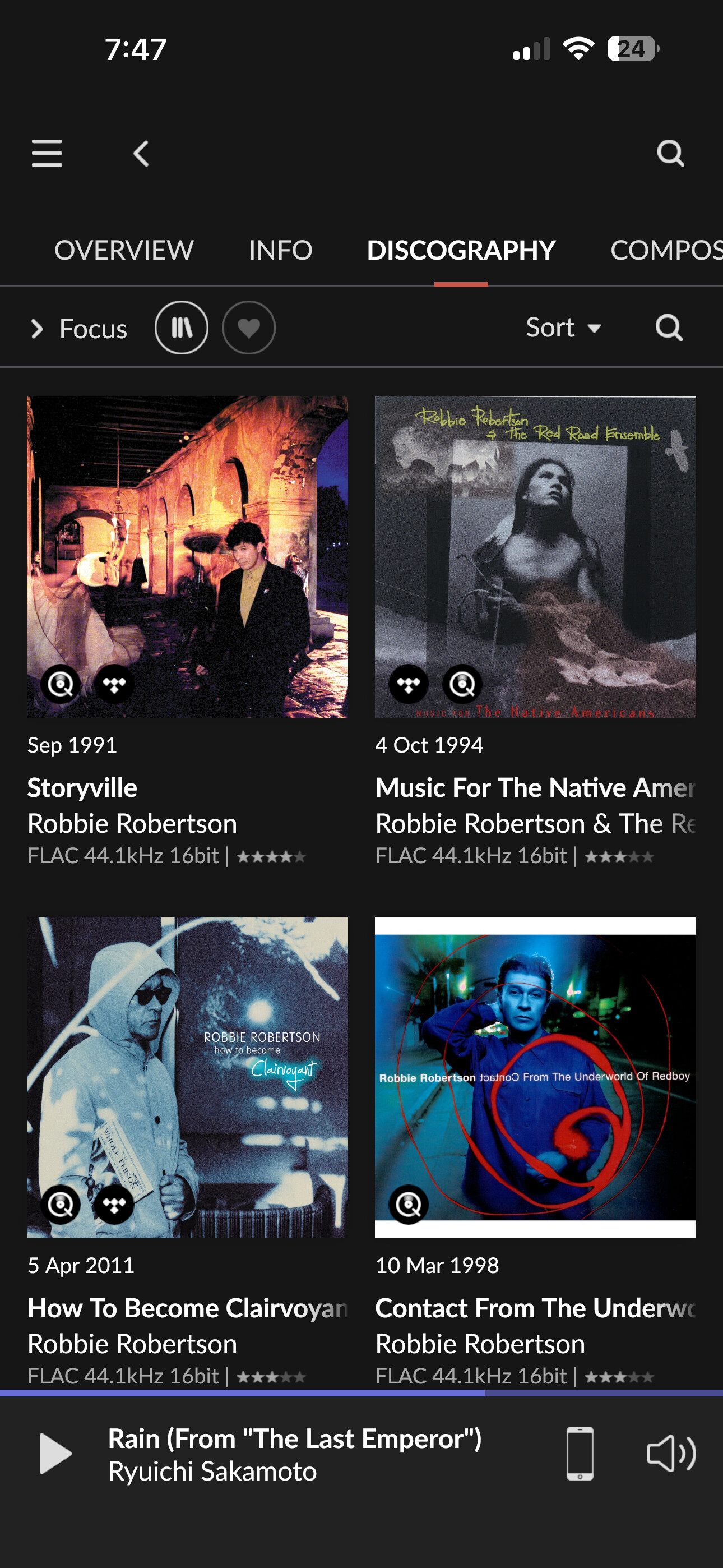The width and height of the screenshot is (723, 1568).
Task: Switch to the Compositions tab
Action: (x=666, y=250)
